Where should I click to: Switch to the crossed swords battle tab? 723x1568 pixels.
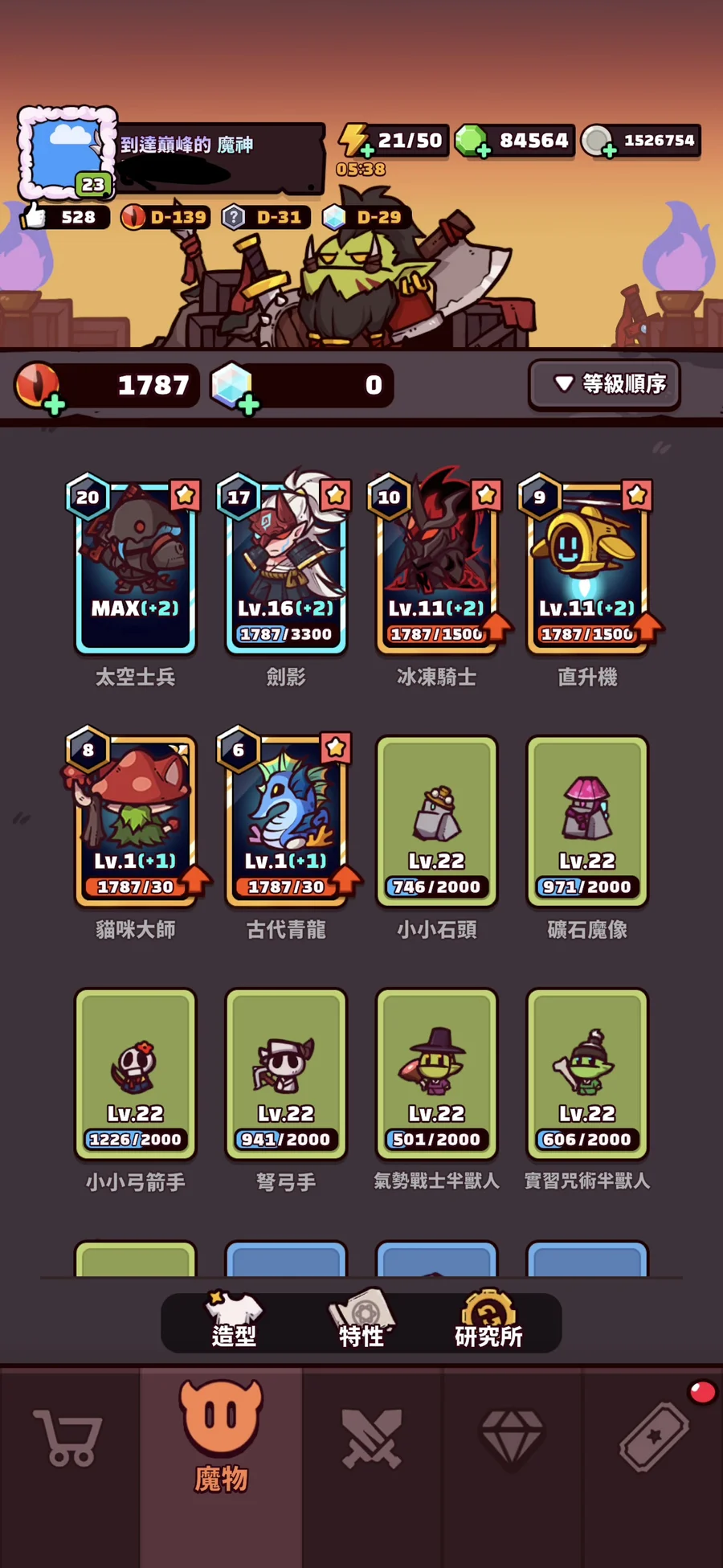click(x=371, y=1439)
